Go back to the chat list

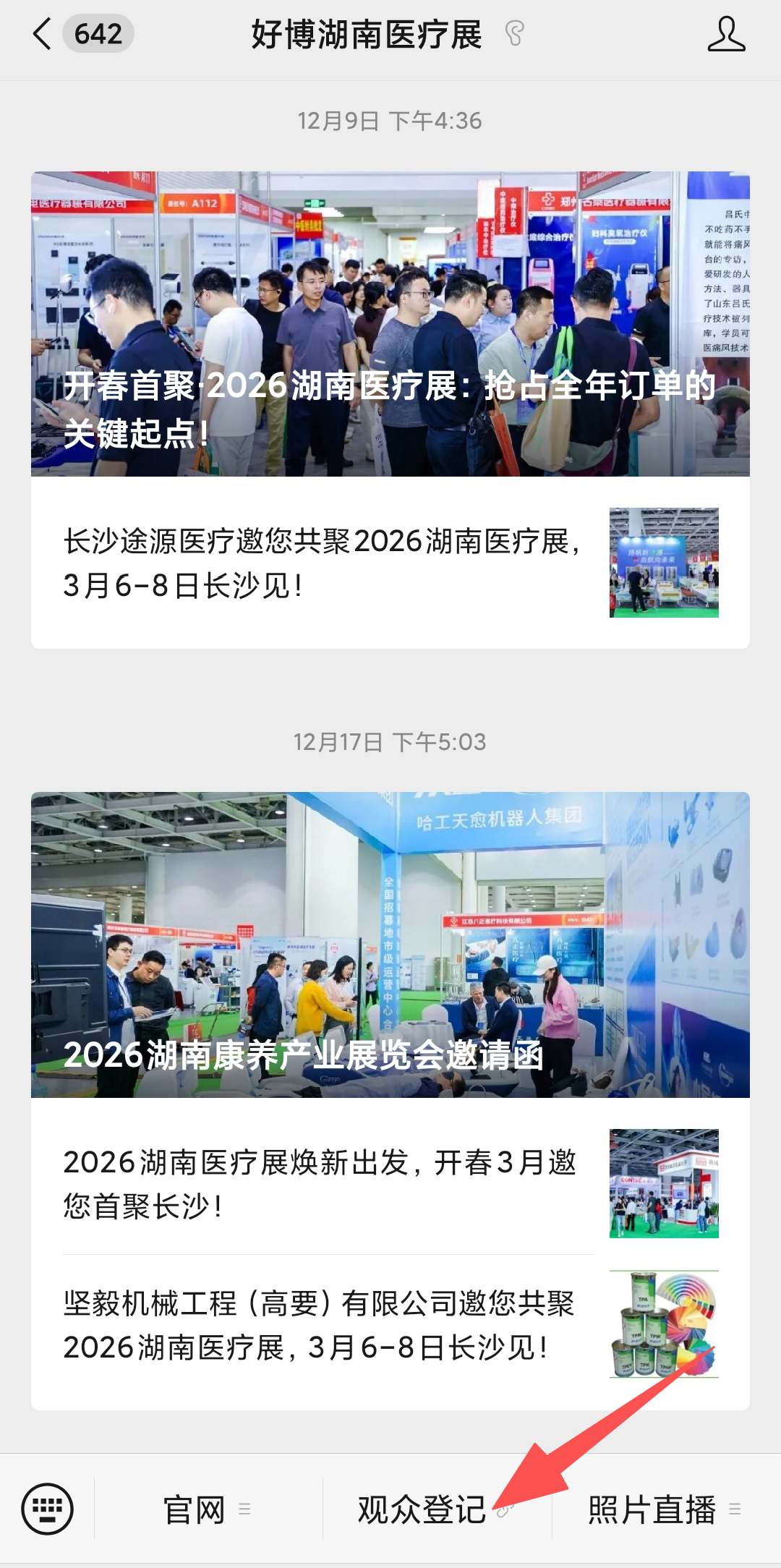click(x=43, y=34)
